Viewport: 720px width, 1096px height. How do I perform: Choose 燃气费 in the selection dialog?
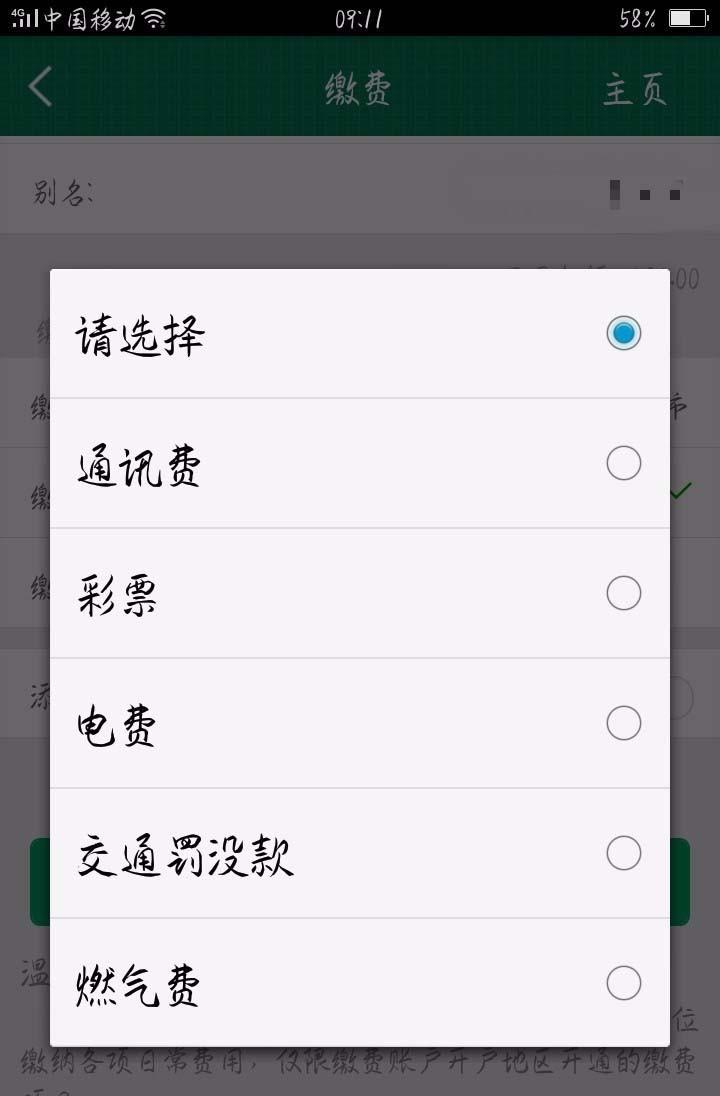(623, 983)
